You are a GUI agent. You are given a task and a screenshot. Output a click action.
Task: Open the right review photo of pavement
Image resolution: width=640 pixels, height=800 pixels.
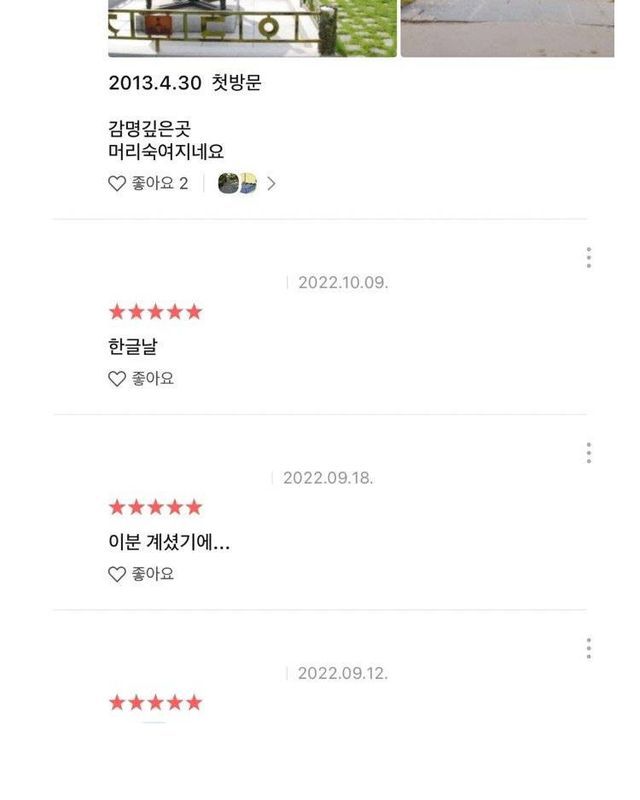coord(507,28)
